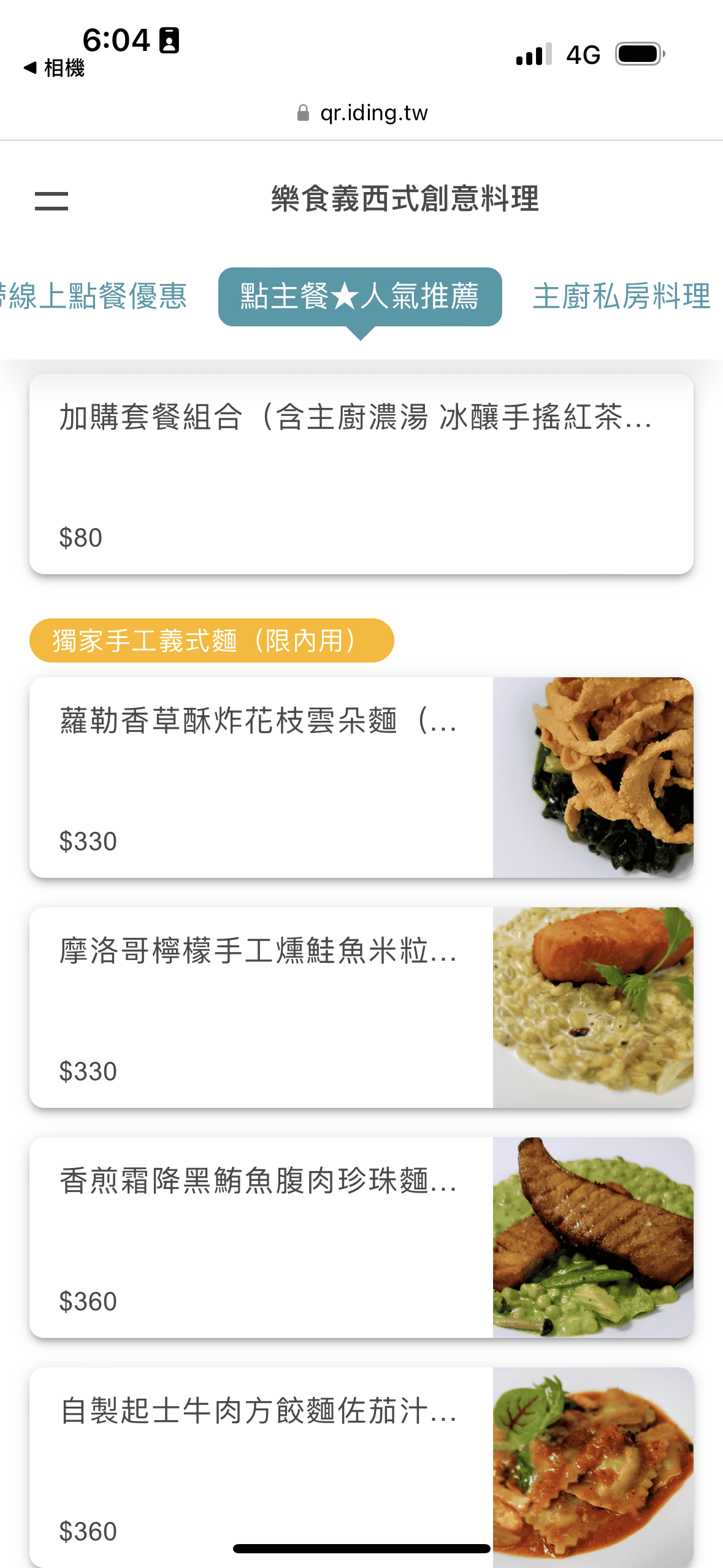Open the hamburger menu

tap(52, 201)
